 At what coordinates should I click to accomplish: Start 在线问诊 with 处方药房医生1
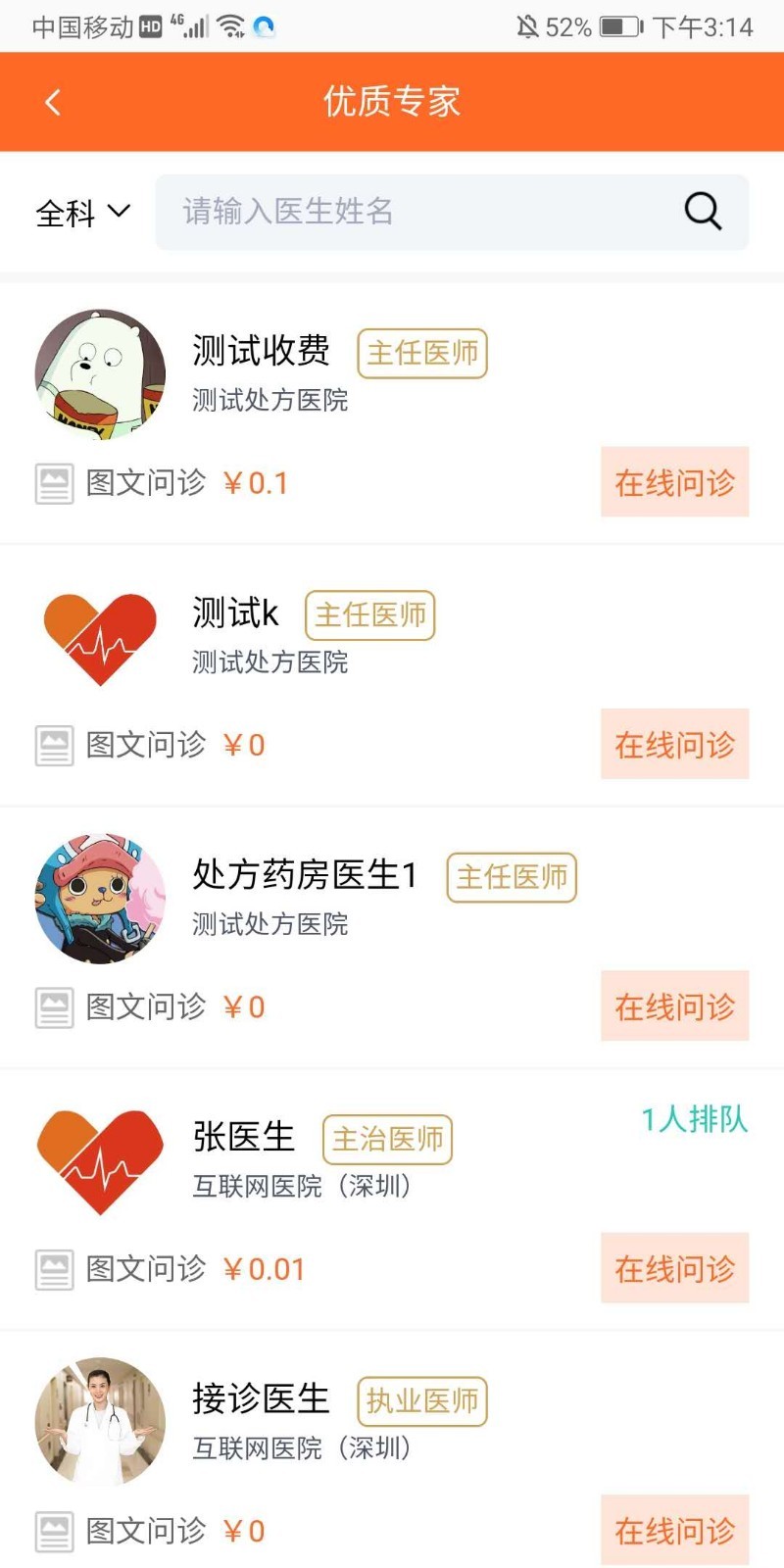pyautogui.click(x=674, y=1006)
